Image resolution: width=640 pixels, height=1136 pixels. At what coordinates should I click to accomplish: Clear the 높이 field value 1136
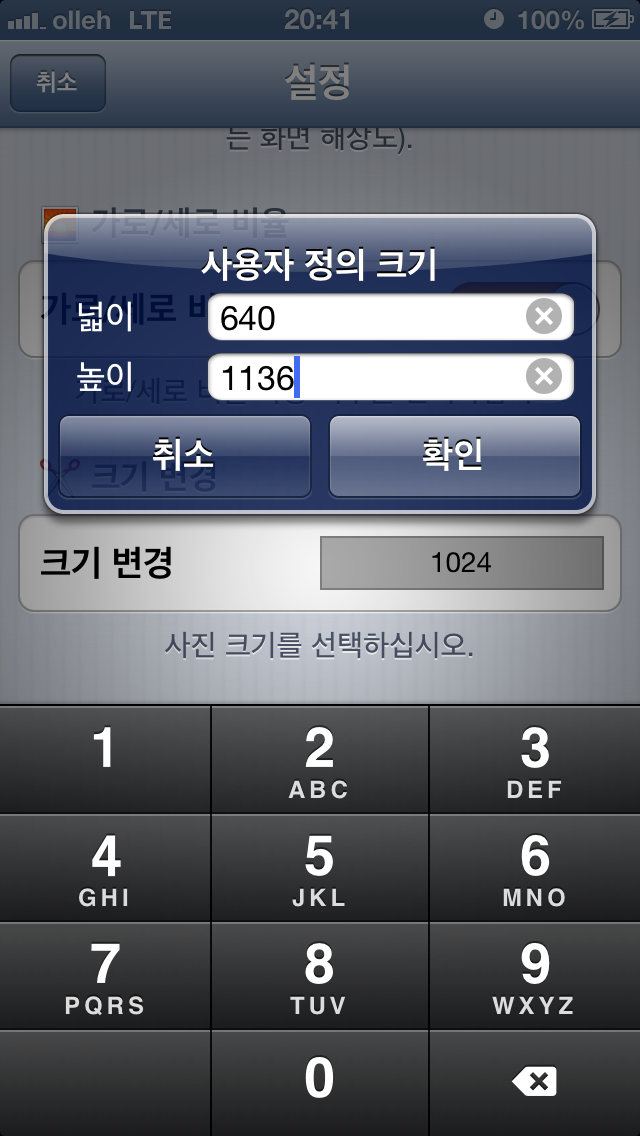543,377
